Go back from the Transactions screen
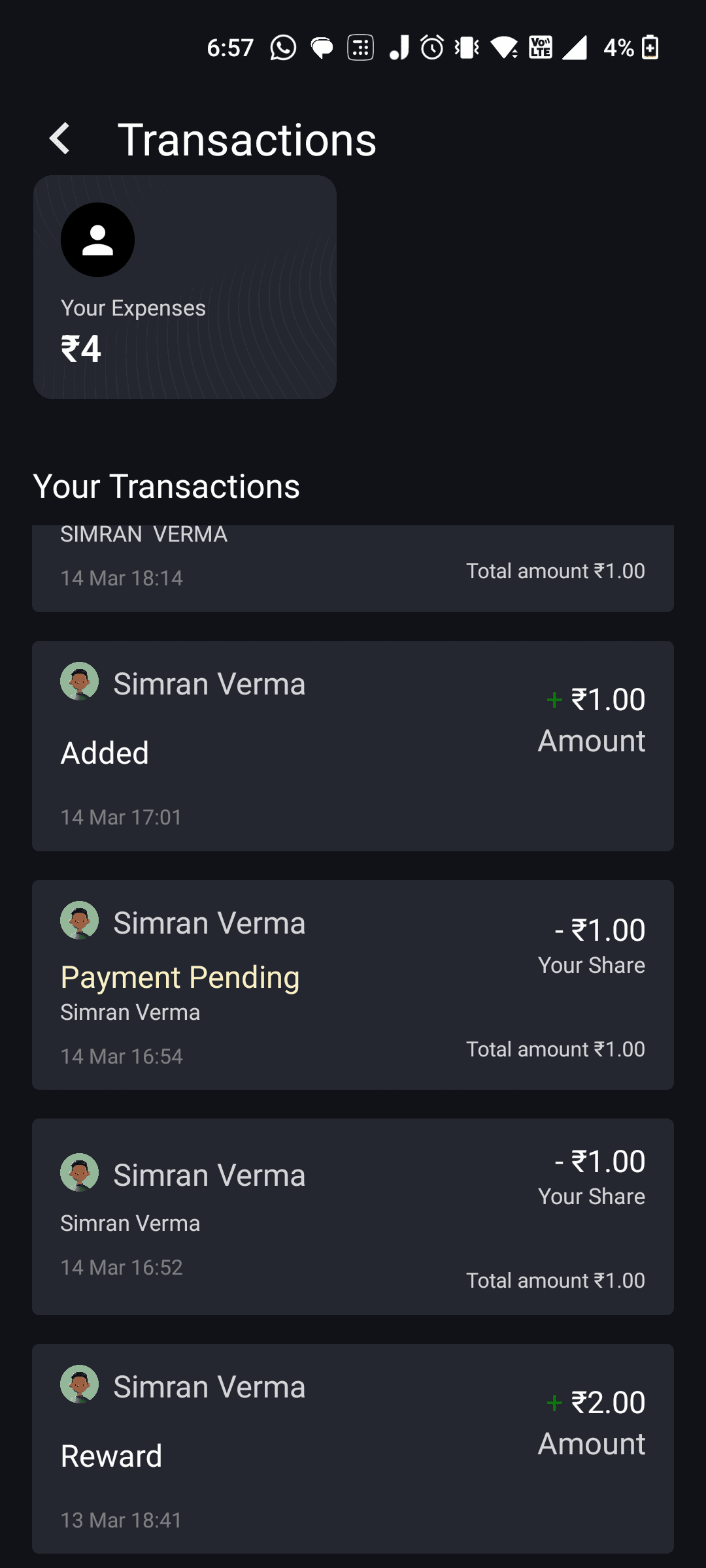Screen dimensions: 706x1568 point(59,139)
